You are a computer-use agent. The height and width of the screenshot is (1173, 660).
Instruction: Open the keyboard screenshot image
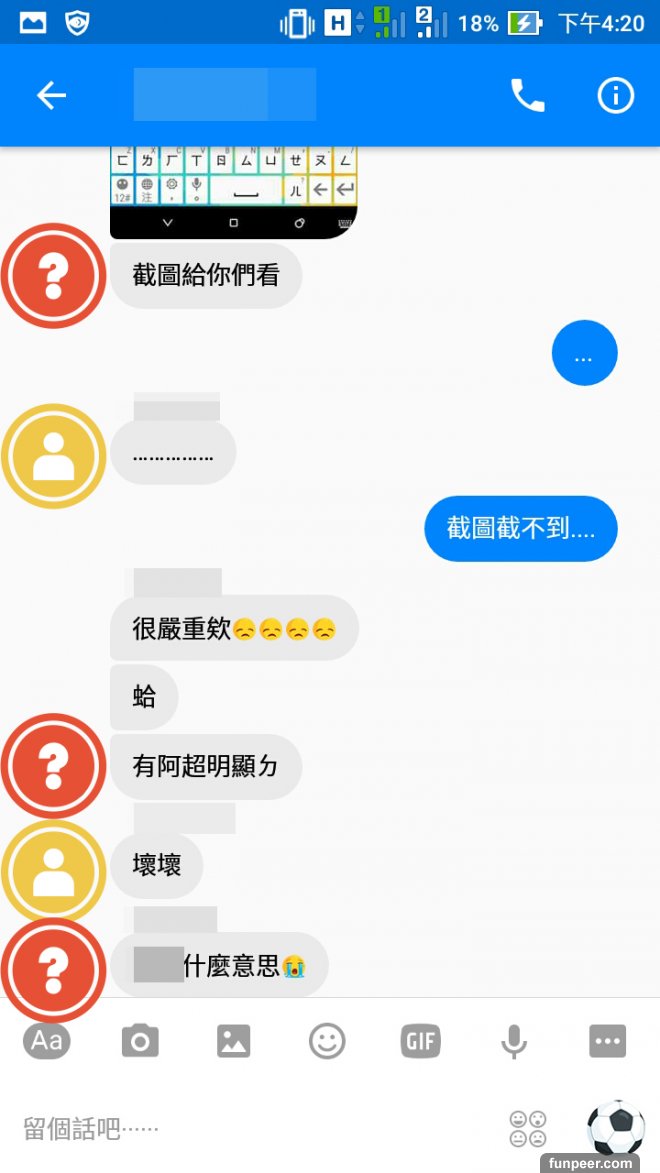(234, 192)
